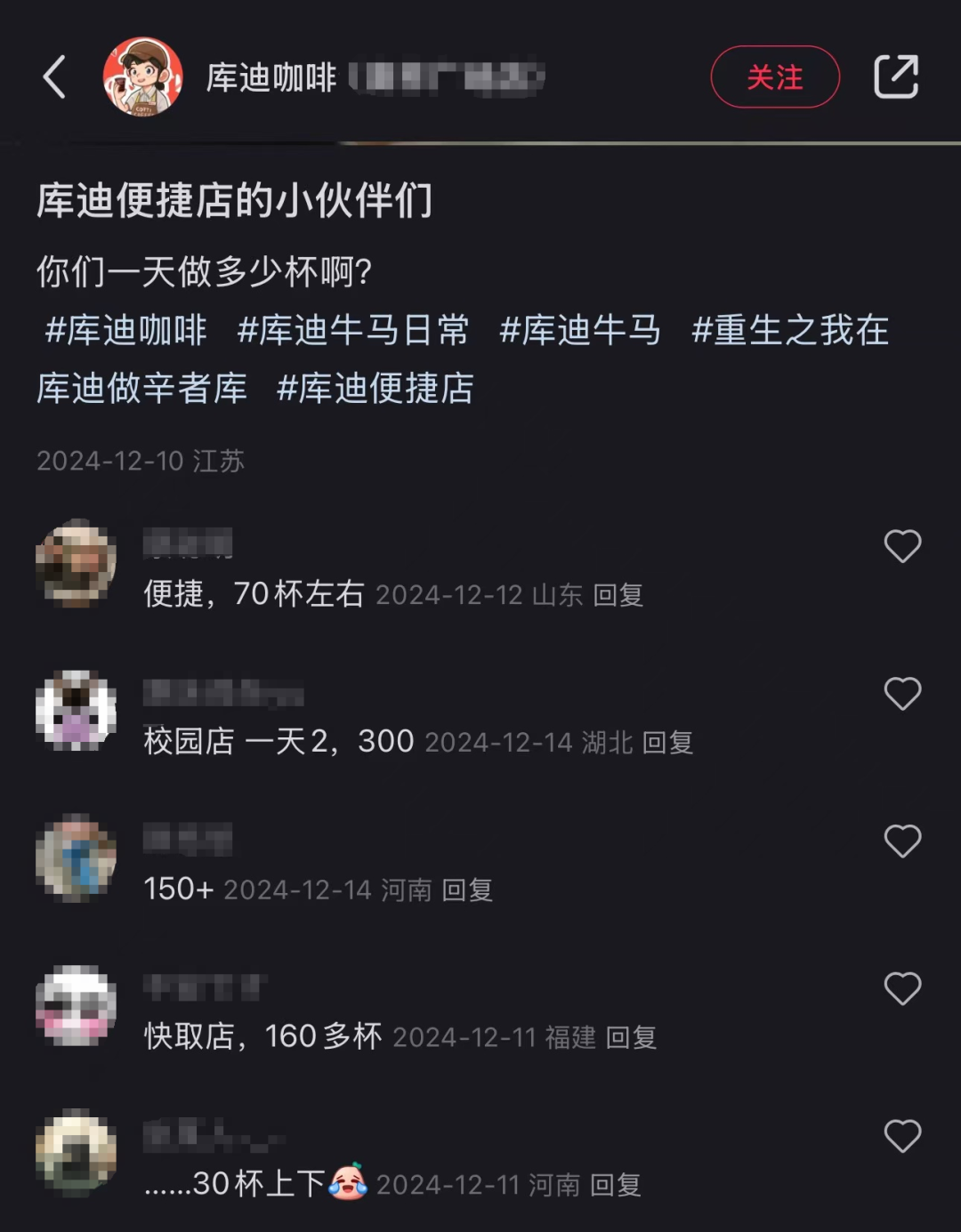Like the 校园店 一天2，300 comment

(901, 694)
